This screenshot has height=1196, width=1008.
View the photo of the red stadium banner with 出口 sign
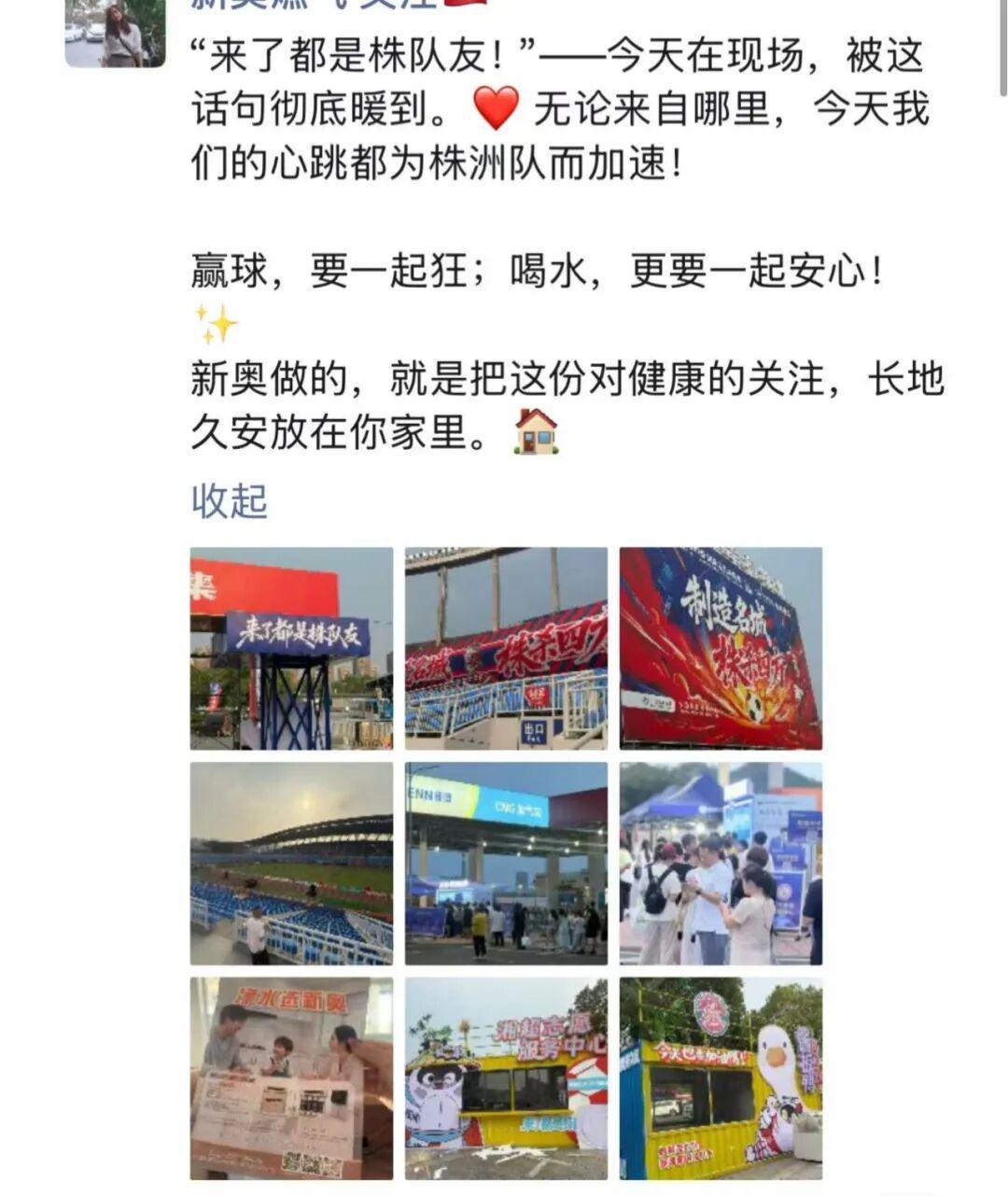tap(506, 648)
